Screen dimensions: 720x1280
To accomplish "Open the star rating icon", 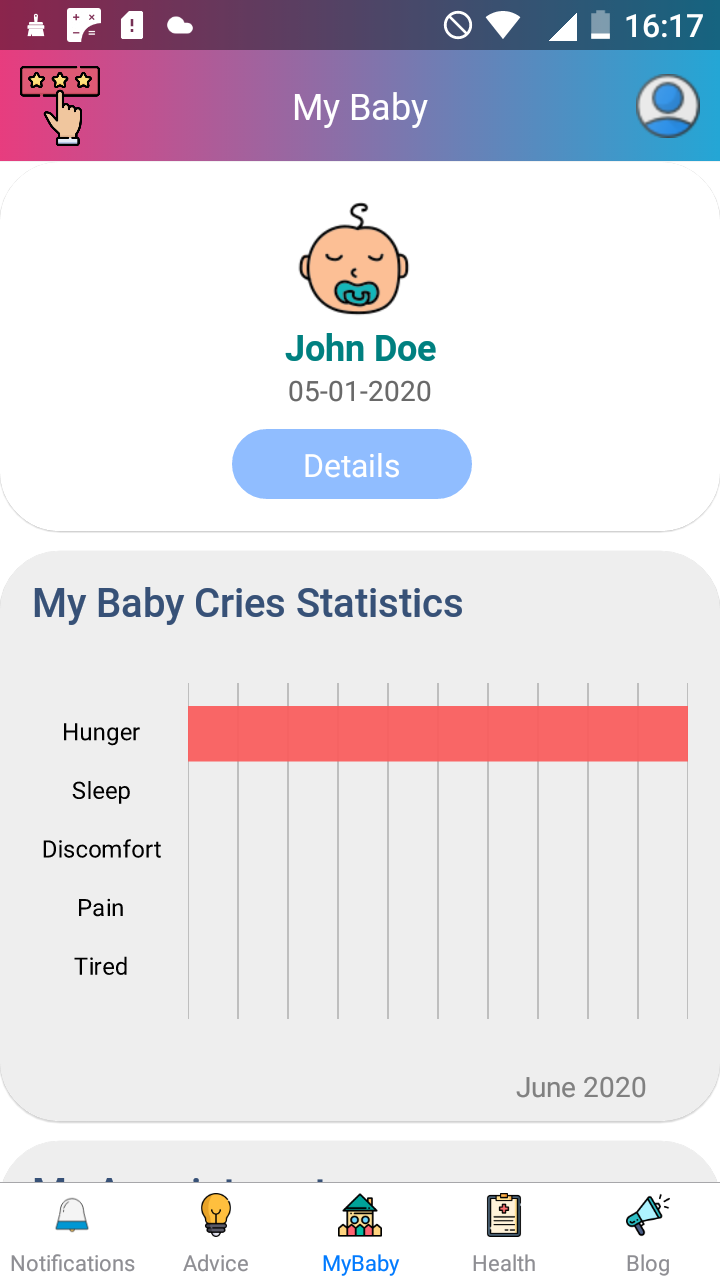I will tap(60, 105).
